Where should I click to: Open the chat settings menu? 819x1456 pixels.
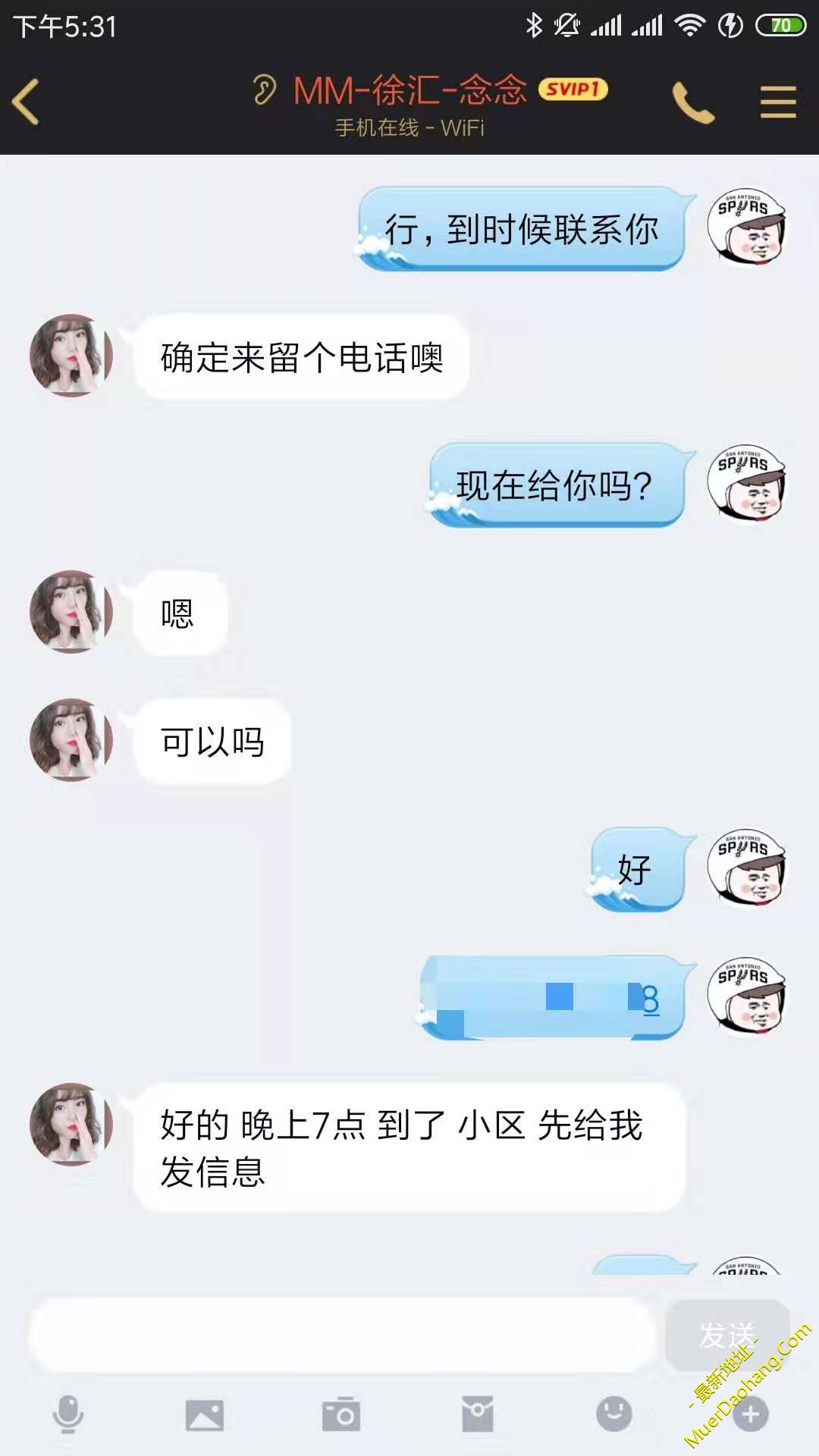click(x=778, y=102)
